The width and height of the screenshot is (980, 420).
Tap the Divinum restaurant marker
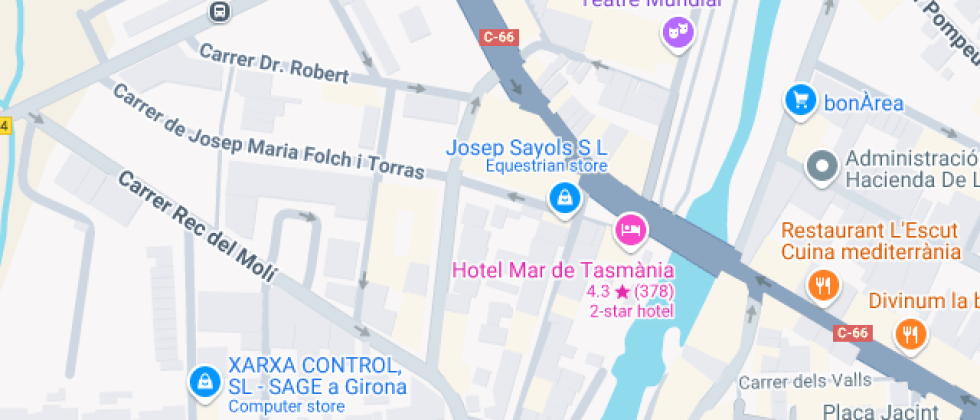tap(910, 334)
